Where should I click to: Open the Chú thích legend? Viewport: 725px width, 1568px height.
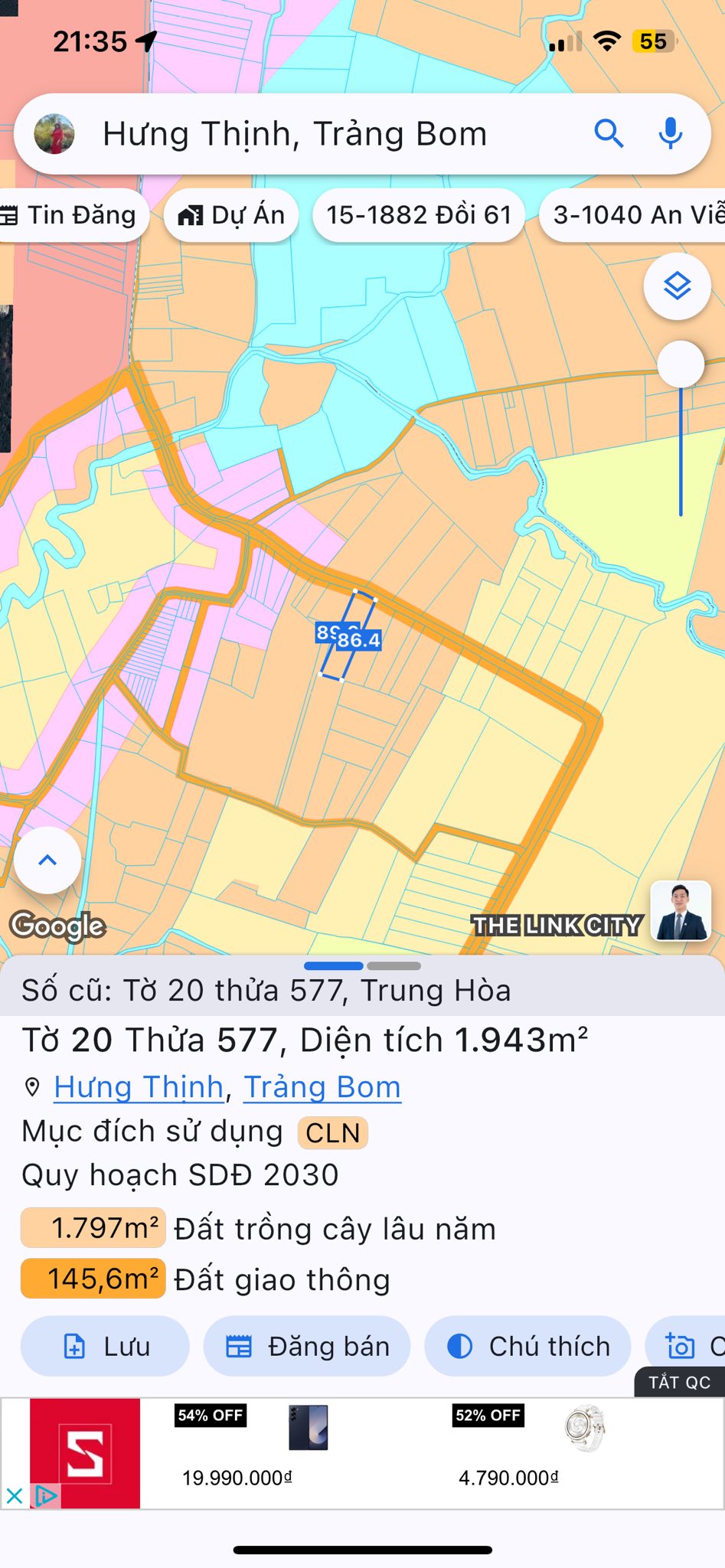(528, 1346)
